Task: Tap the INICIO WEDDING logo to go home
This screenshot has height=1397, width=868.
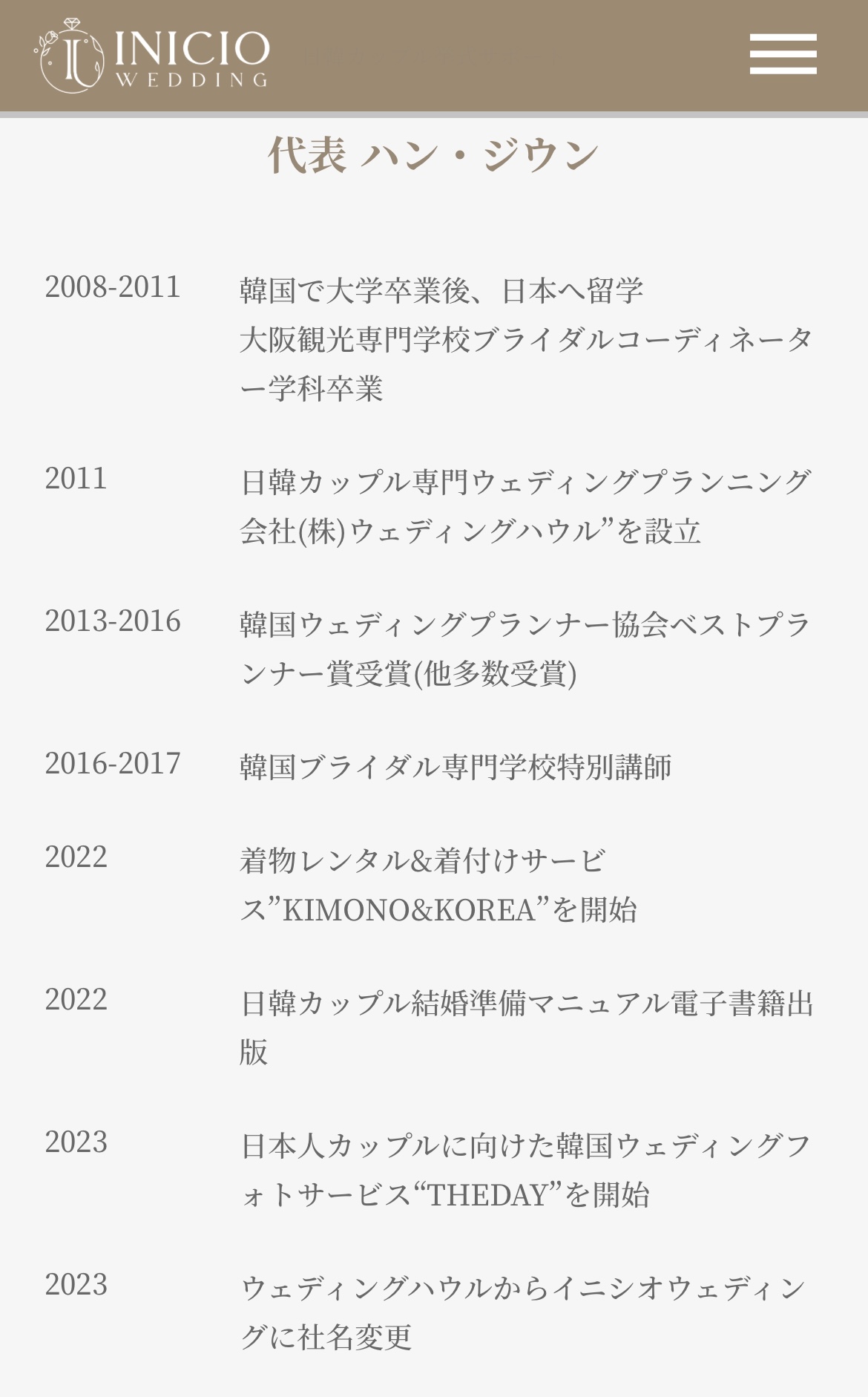Action: tap(152, 56)
